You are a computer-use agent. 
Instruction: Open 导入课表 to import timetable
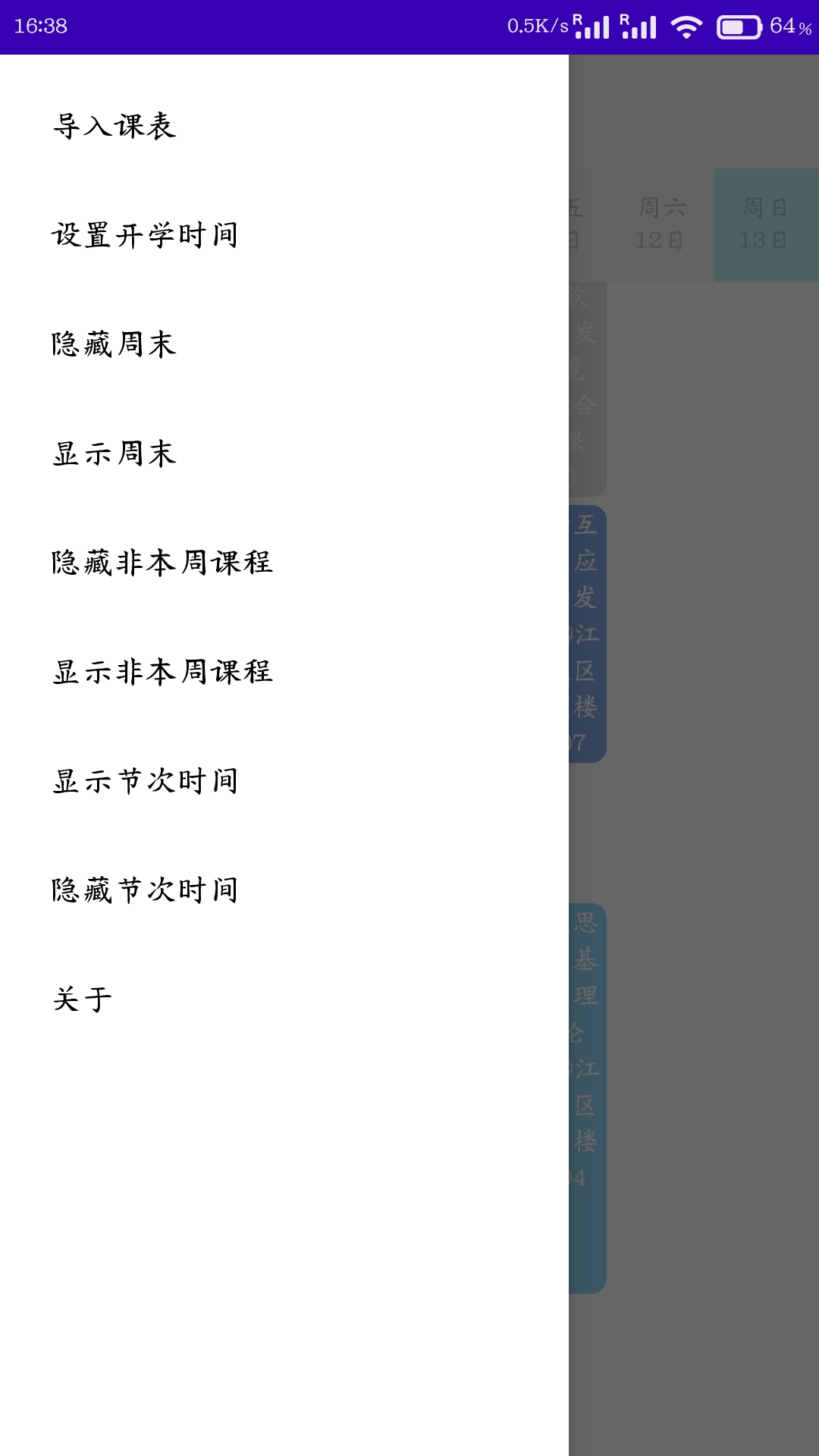tap(115, 126)
